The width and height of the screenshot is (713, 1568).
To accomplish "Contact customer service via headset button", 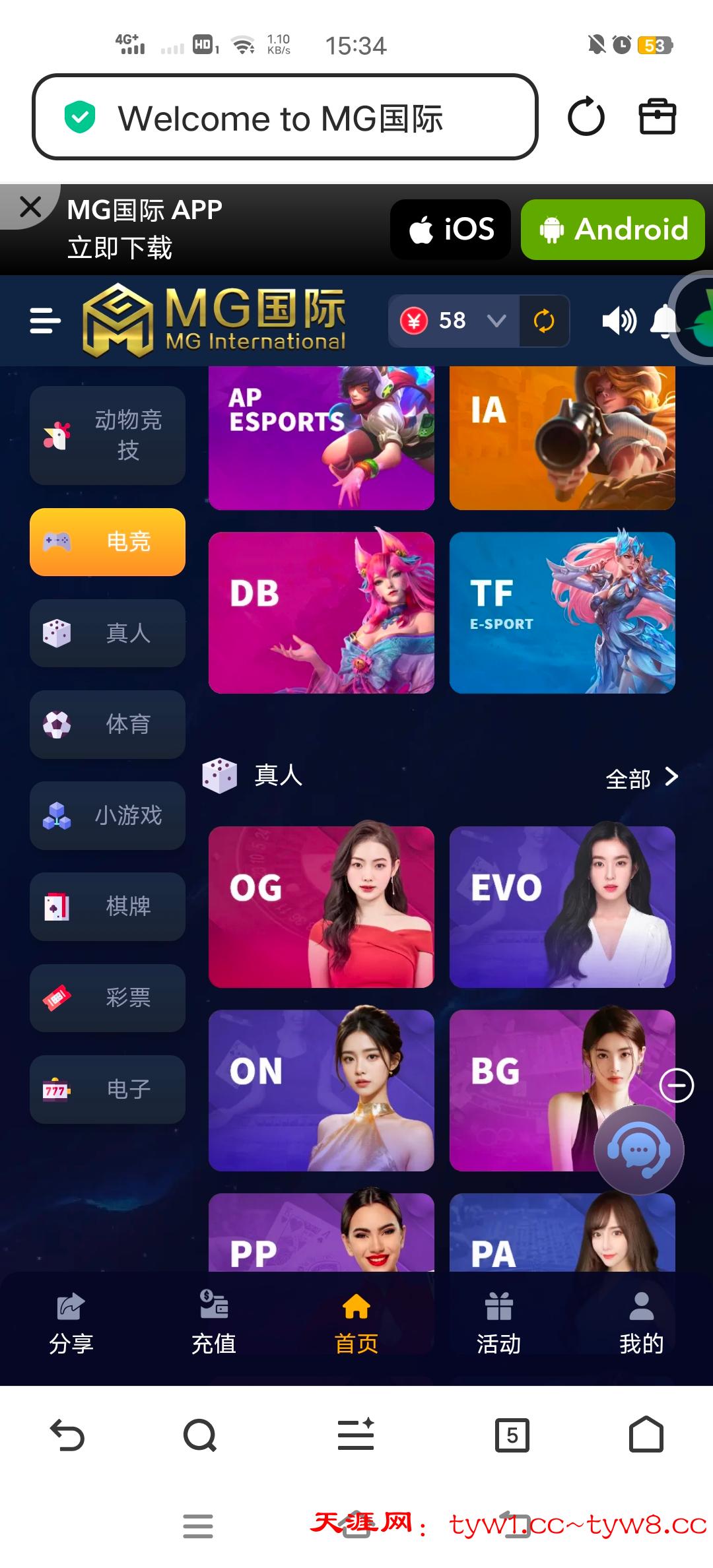I will 638,1150.
